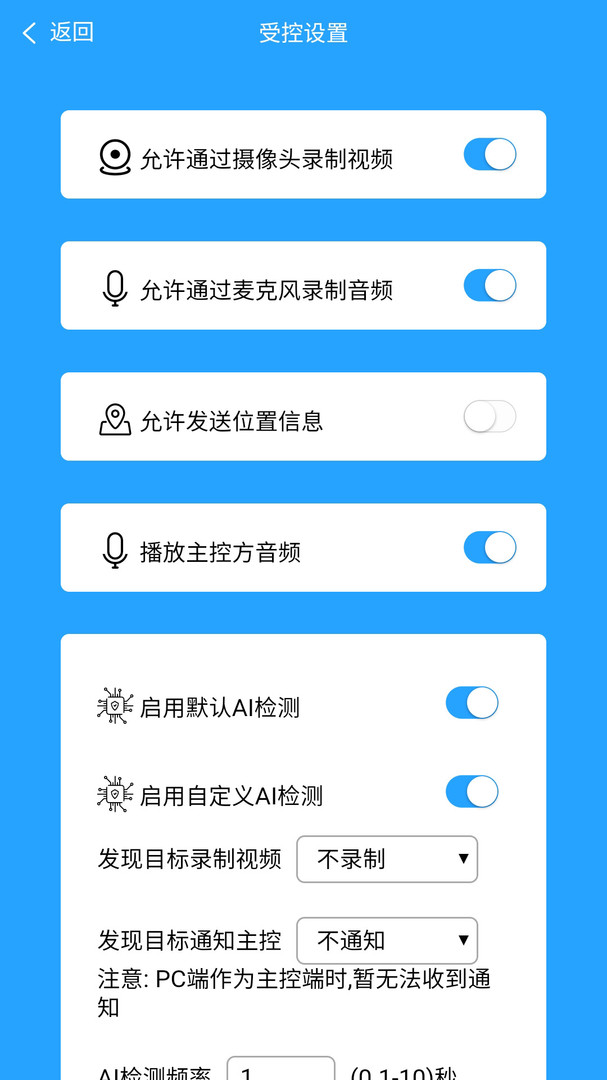Disable 允许通过摄像头录制视频 switch

tap(490, 155)
